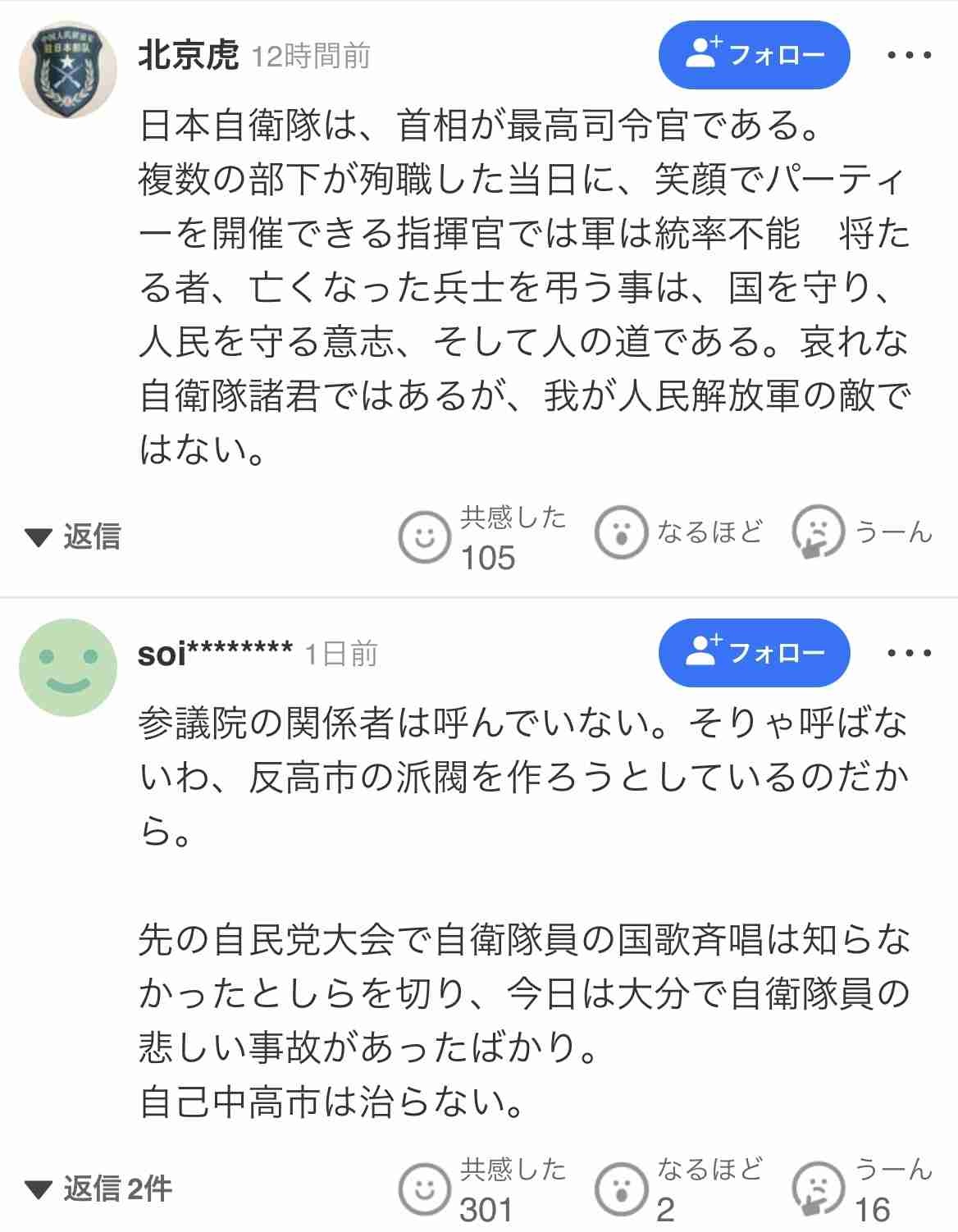The height and width of the screenshot is (1232, 958).
Task: React なるほど to soi********'s comment
Action: (621, 1188)
